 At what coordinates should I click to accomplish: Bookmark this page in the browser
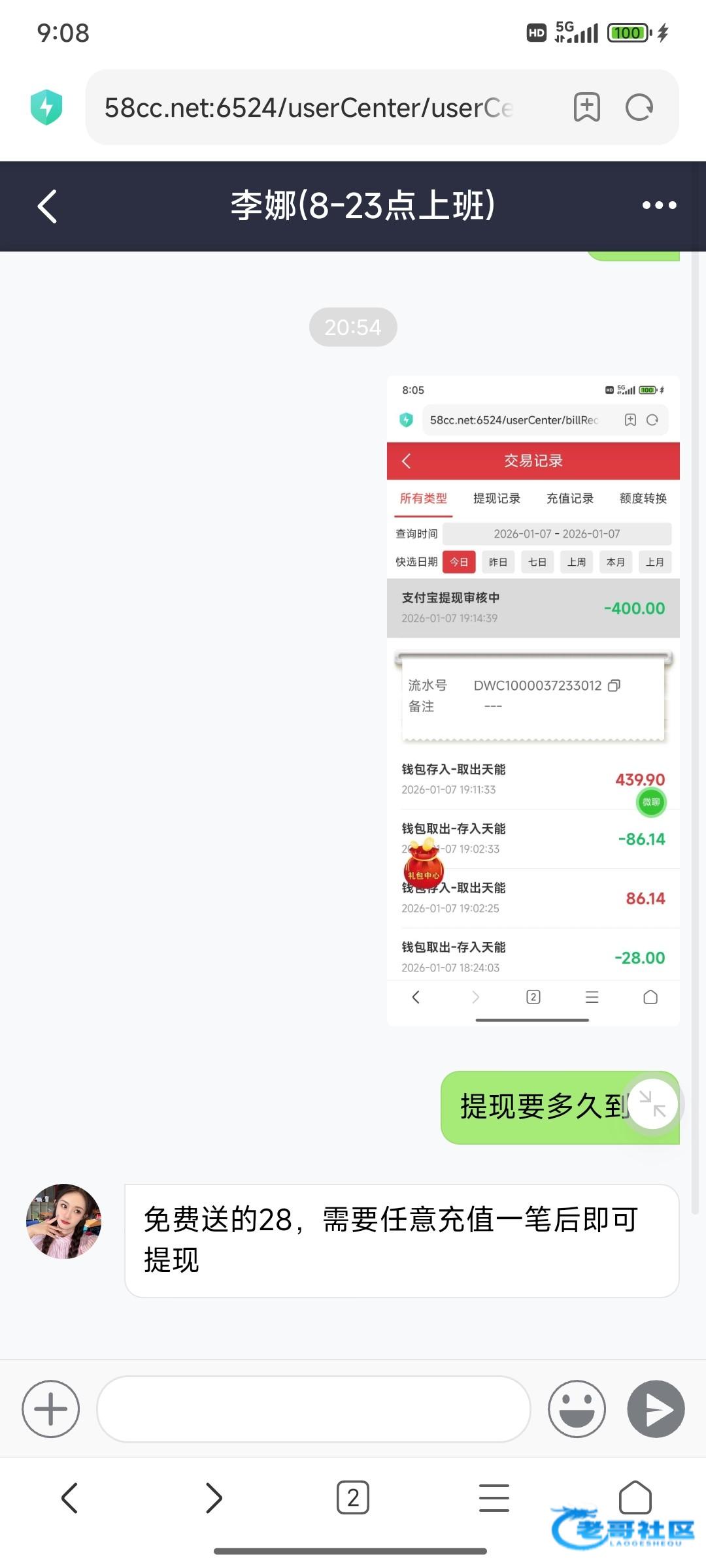(586, 107)
